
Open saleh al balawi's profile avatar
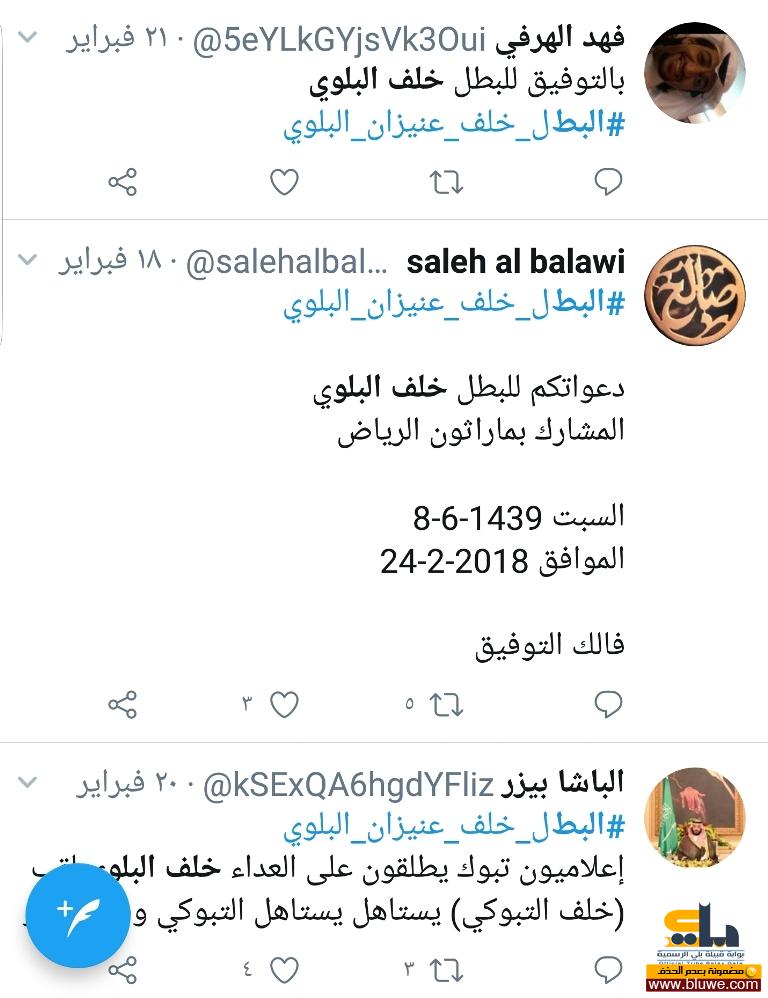pyautogui.click(x=694, y=296)
